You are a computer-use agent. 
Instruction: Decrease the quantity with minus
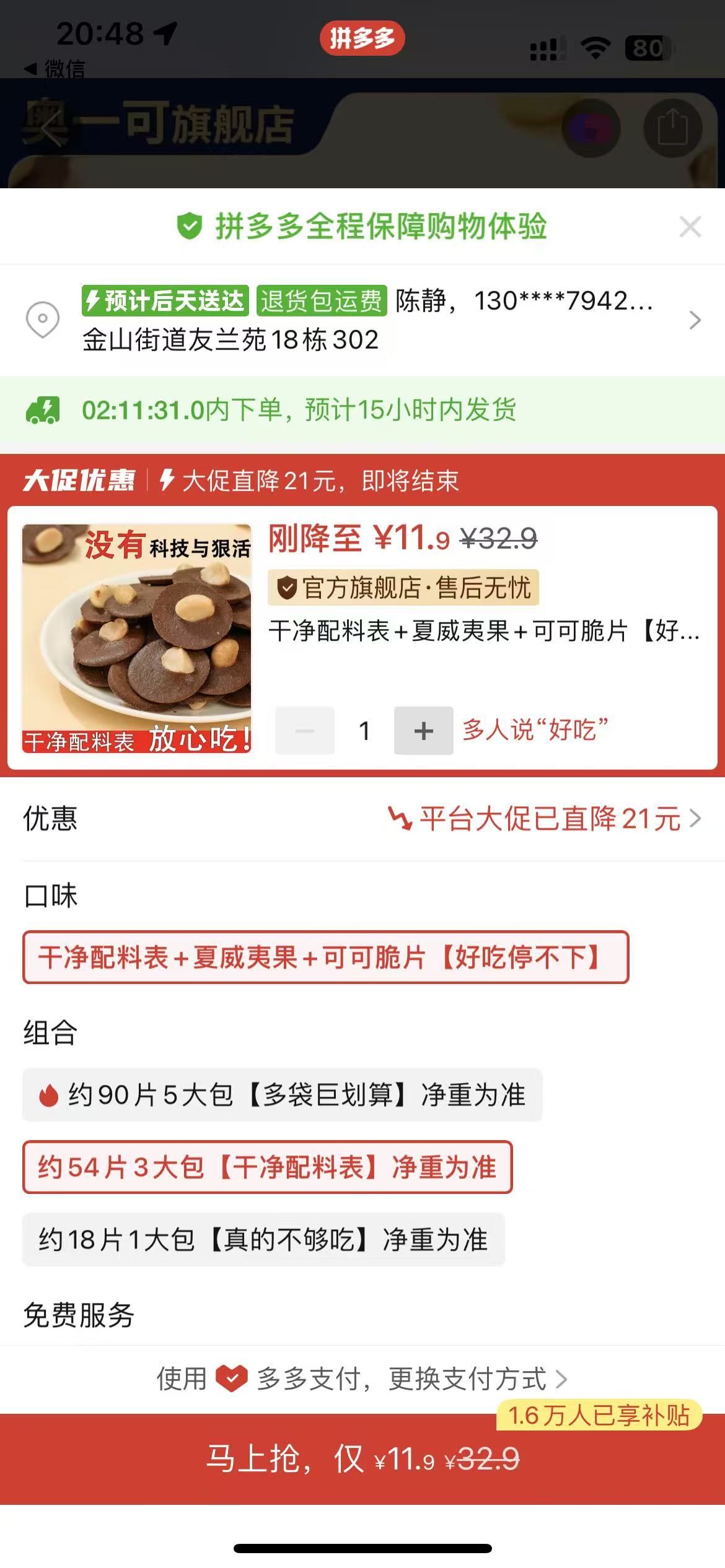(x=304, y=731)
